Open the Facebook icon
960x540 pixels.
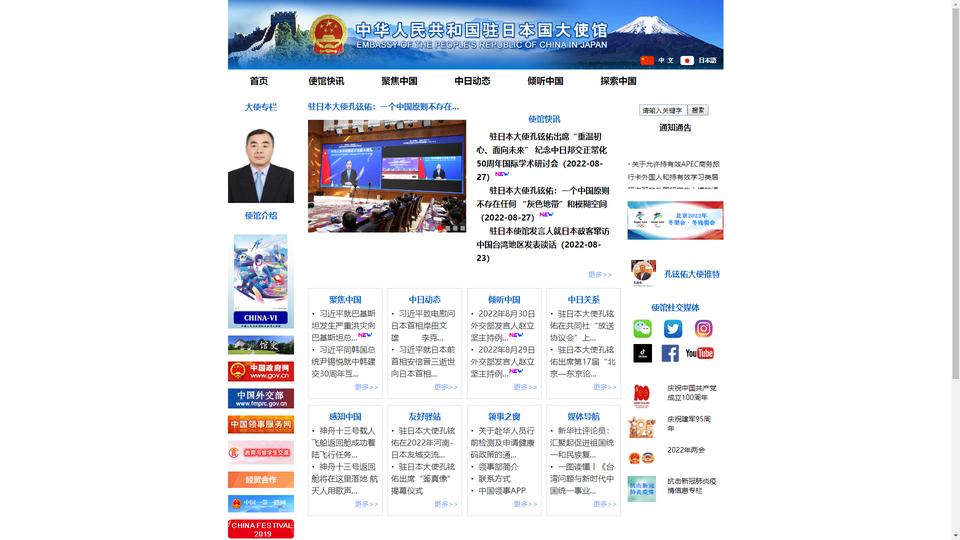pyautogui.click(x=670, y=353)
